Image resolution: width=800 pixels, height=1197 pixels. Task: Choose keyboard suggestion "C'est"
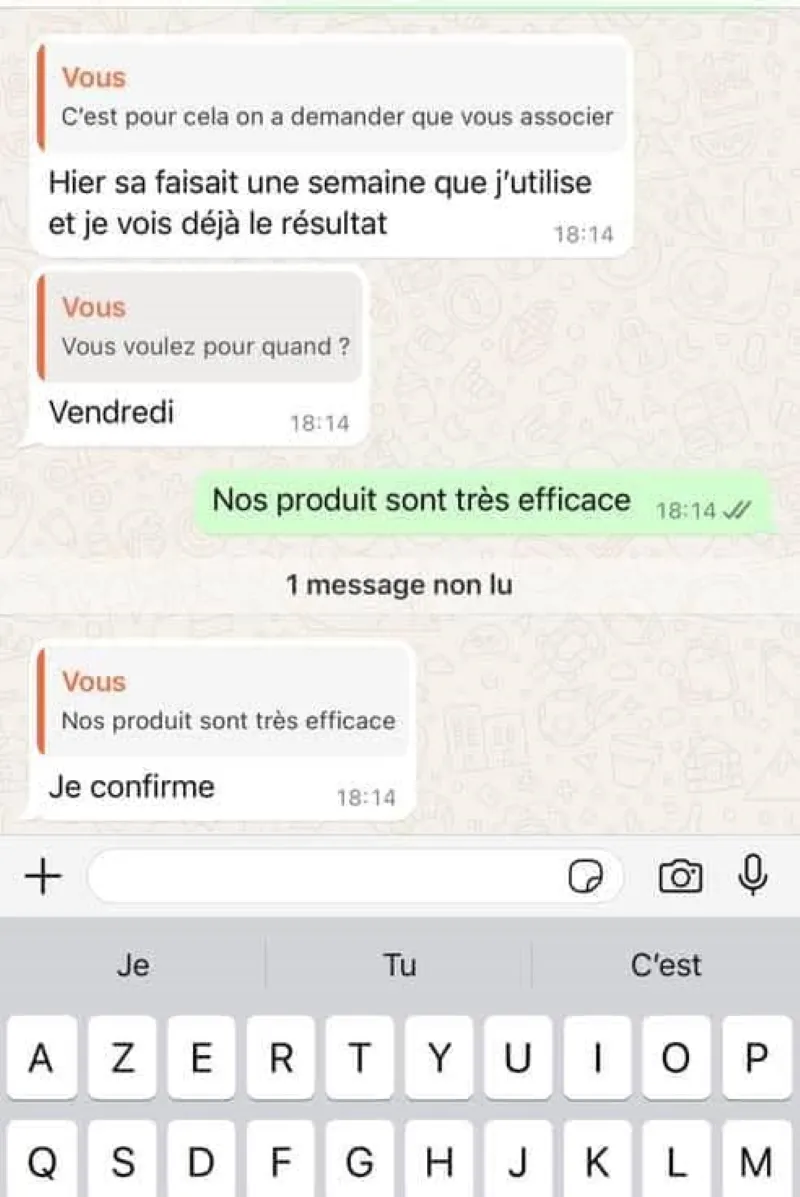click(x=666, y=965)
